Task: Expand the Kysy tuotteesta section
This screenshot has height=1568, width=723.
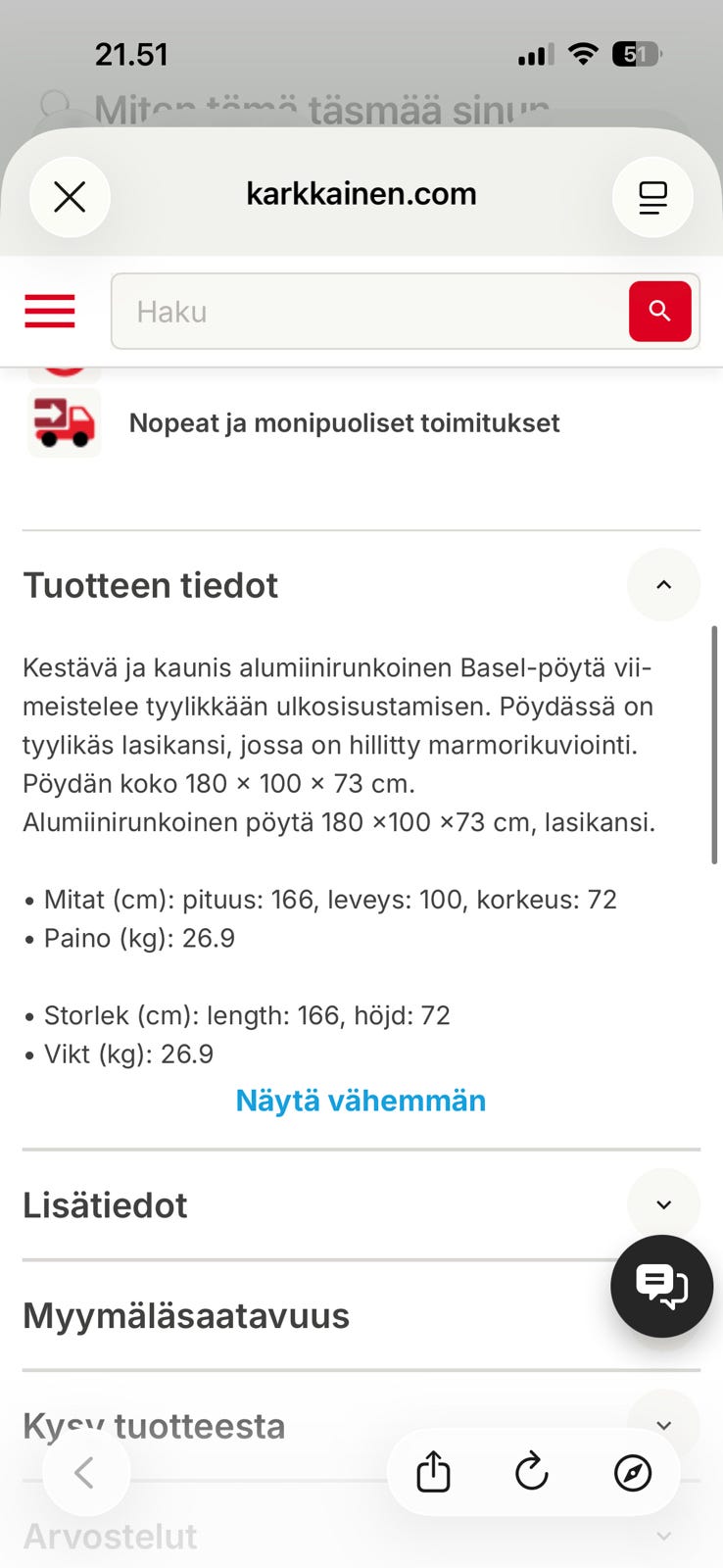Action: tap(663, 1425)
